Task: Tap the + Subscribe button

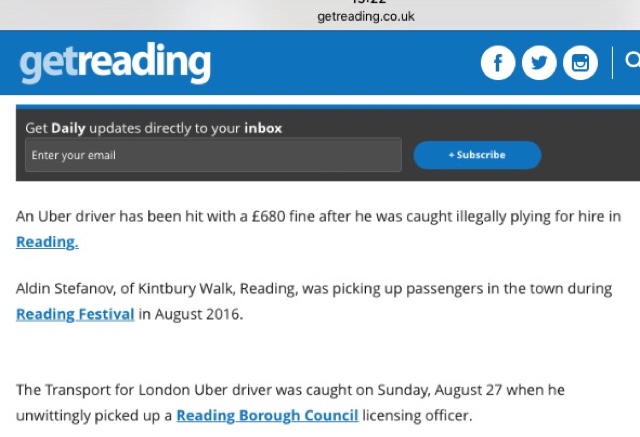Action: click(x=477, y=155)
